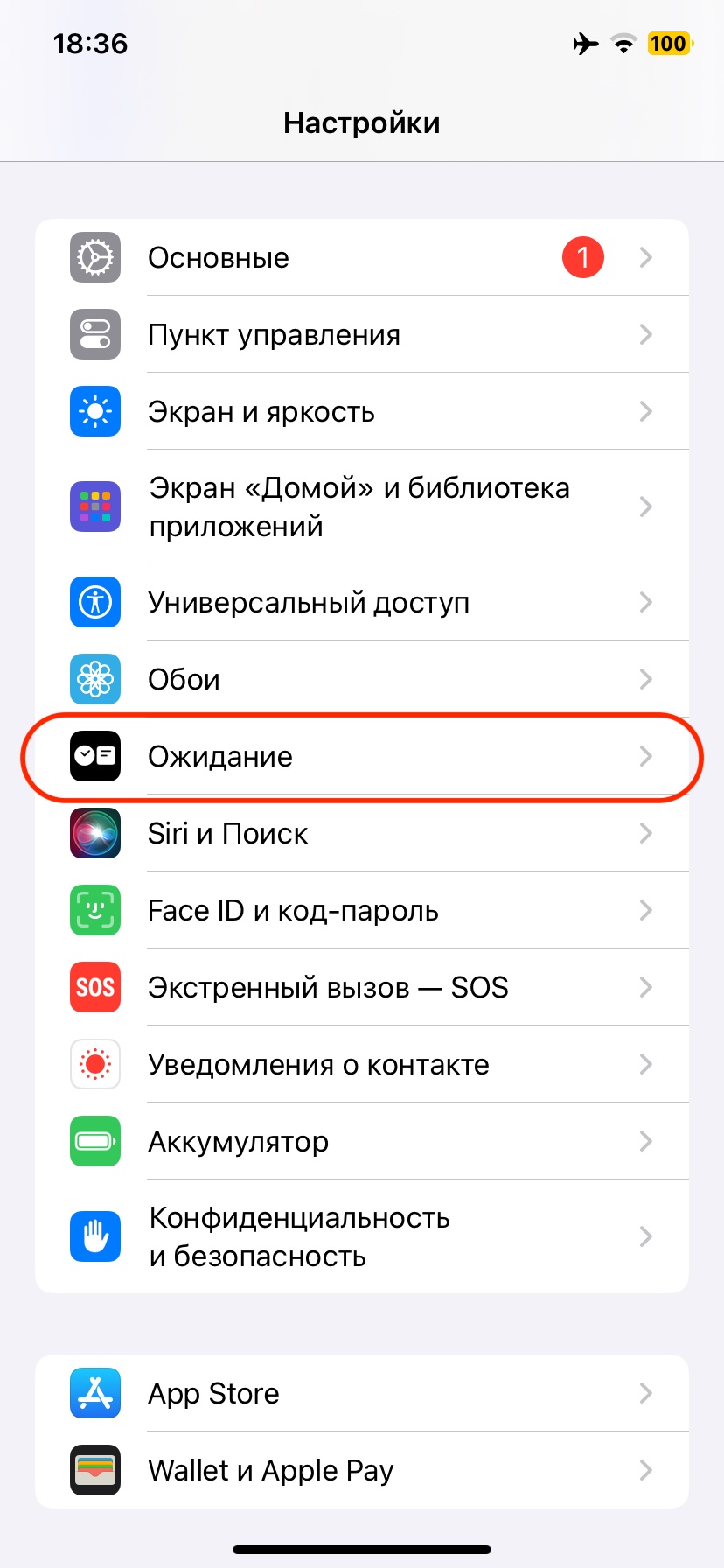Tap the App Store blue icon
The image size is (724, 1568).
tap(94, 1393)
